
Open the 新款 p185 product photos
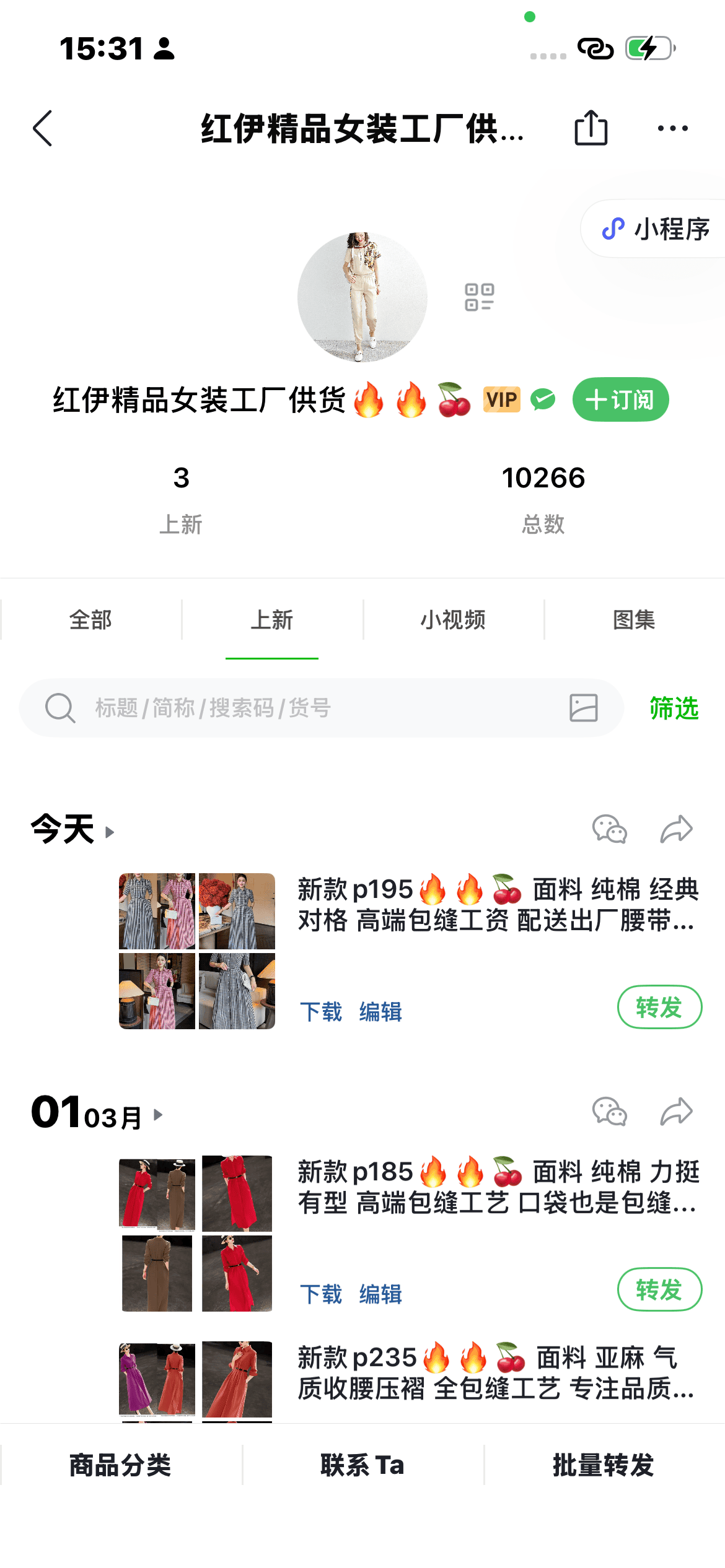[x=196, y=1233]
